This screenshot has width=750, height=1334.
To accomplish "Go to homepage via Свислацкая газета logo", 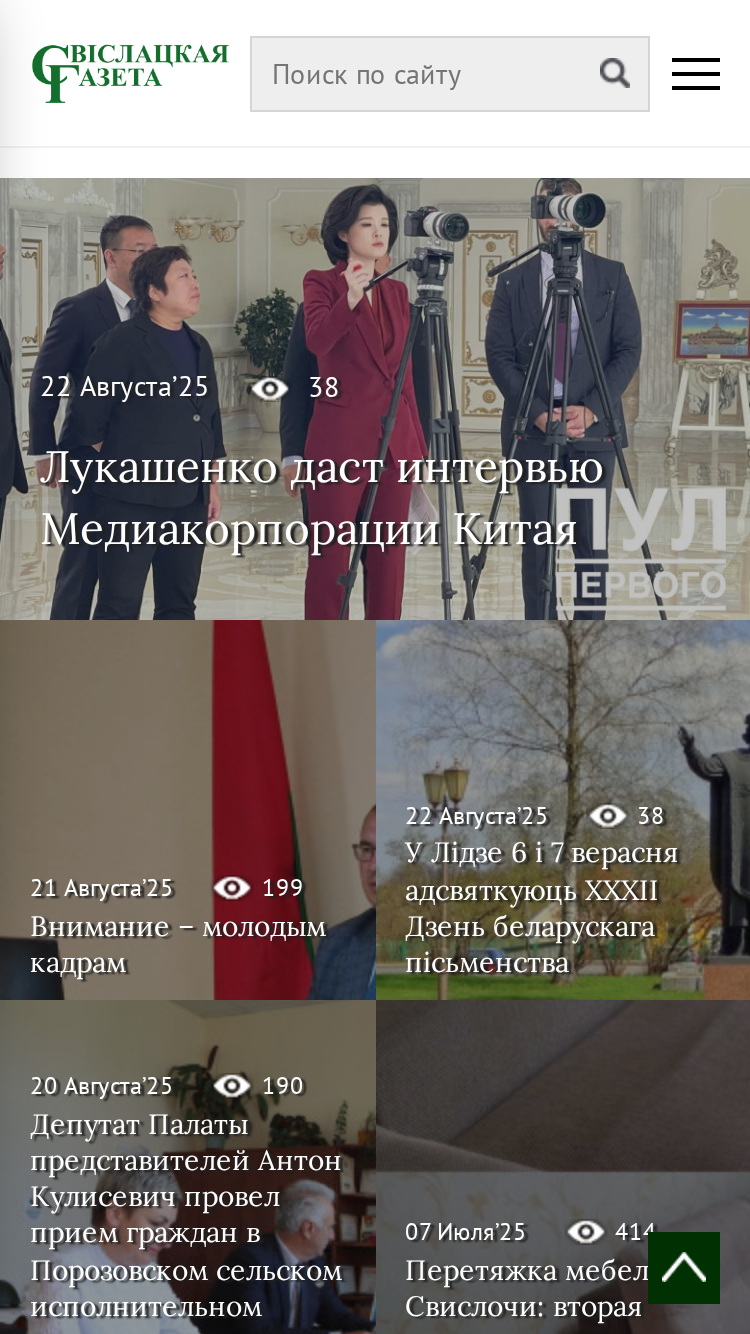I will tap(130, 73).
